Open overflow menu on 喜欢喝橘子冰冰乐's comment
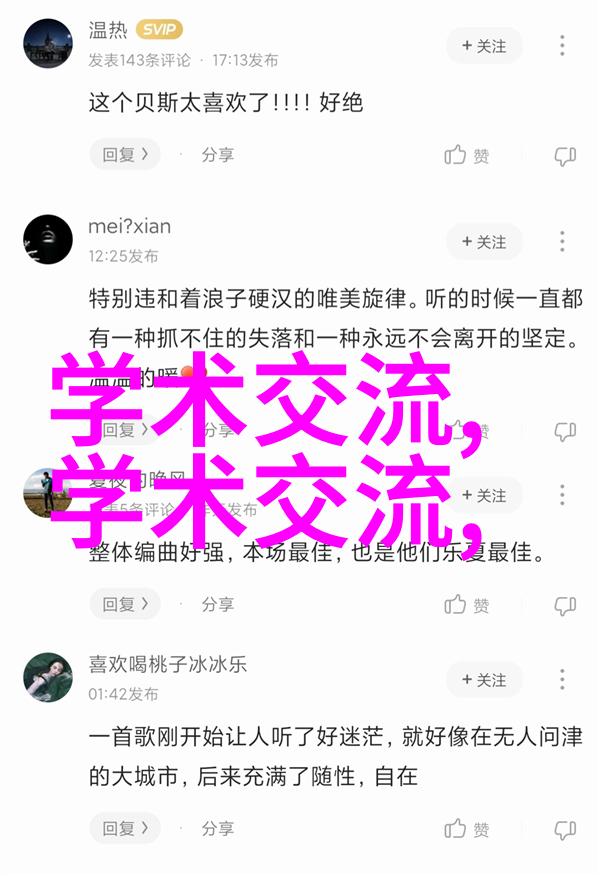Image resolution: width=600 pixels, height=876 pixels. [563, 680]
